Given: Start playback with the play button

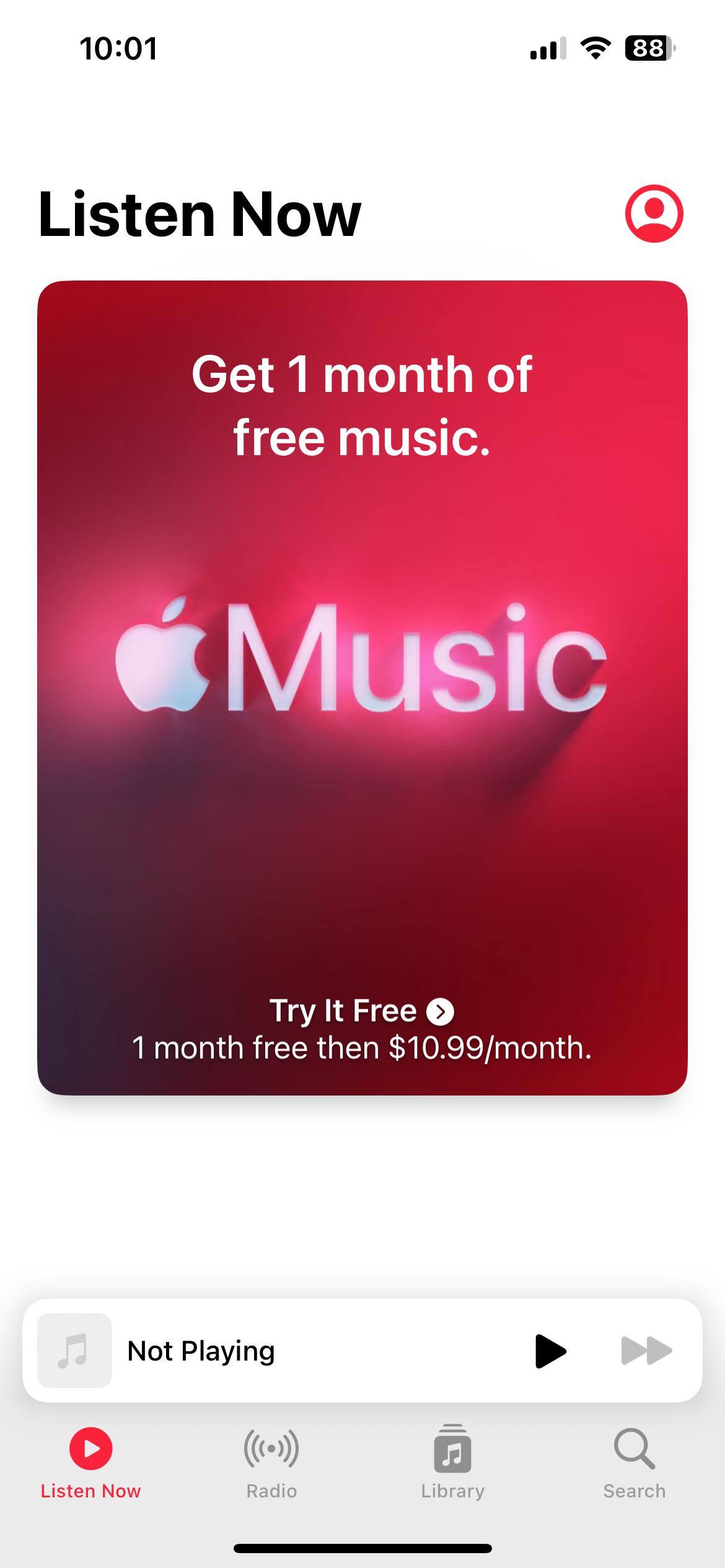Looking at the screenshot, I should 550,1351.
